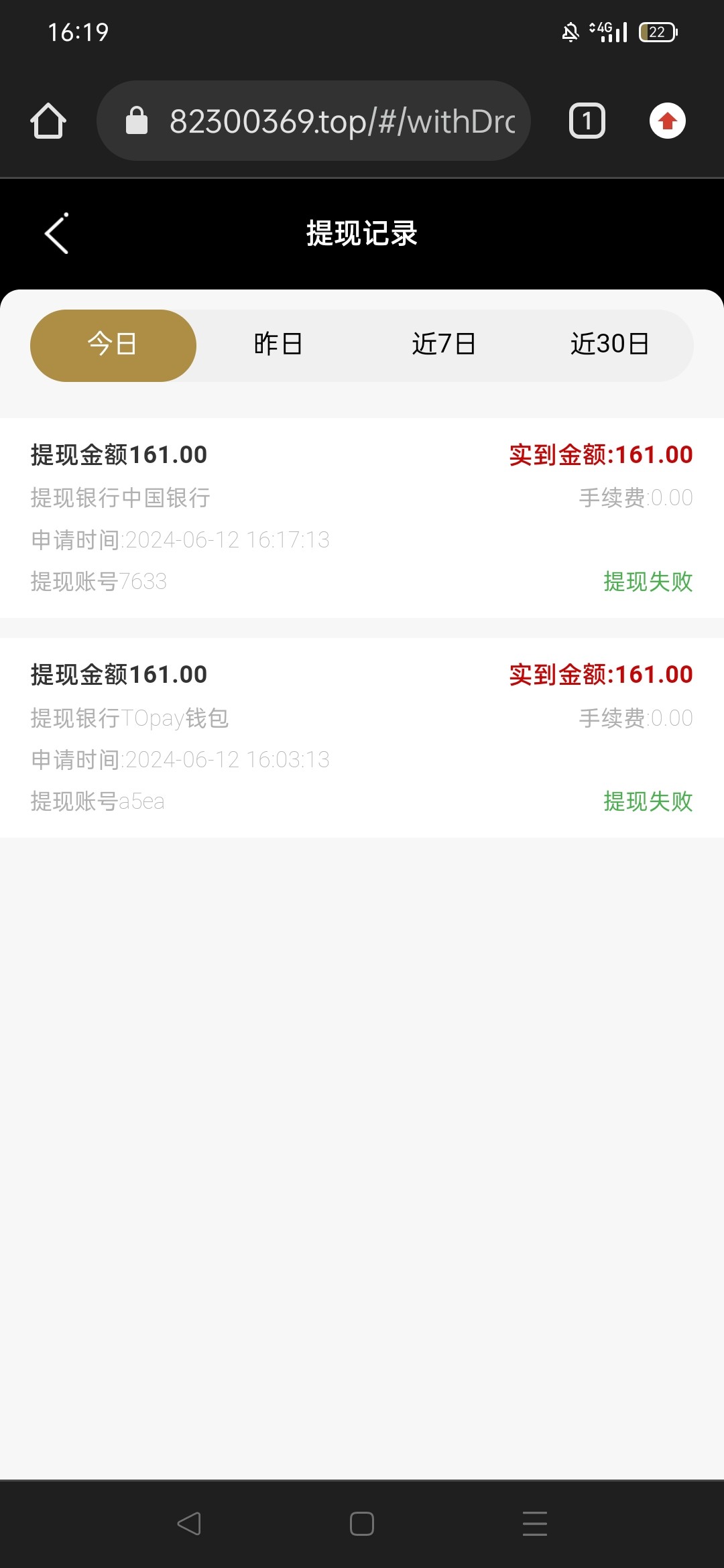Show records for 近7日
Screen dimensions: 724x1568
click(x=444, y=345)
